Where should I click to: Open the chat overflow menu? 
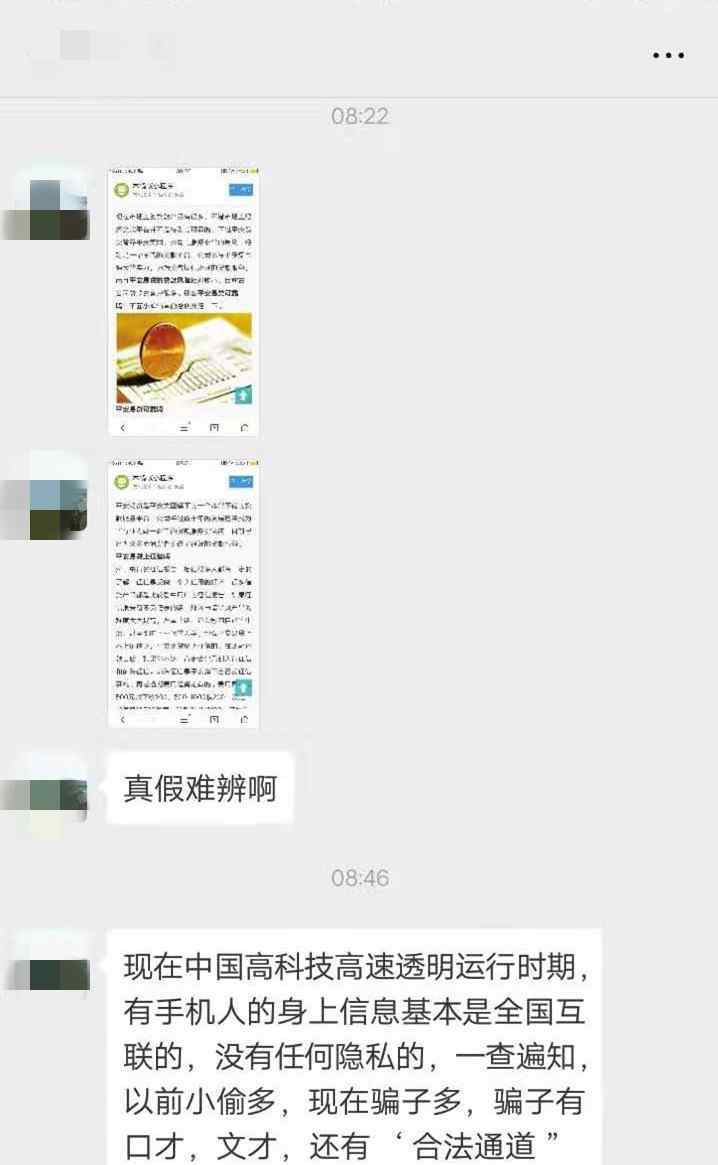(x=668, y=55)
